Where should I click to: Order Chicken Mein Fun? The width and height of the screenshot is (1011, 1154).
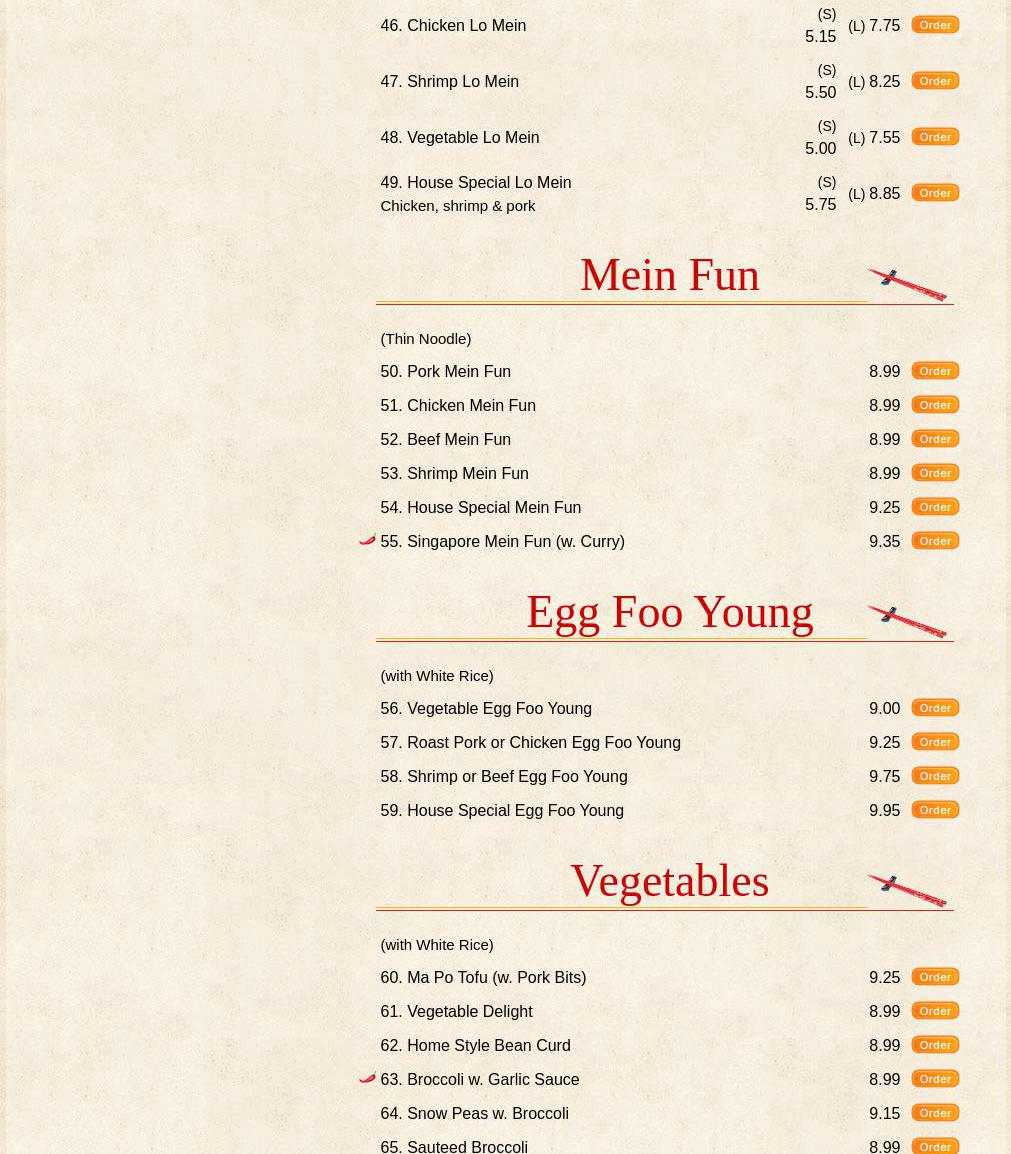(934, 405)
